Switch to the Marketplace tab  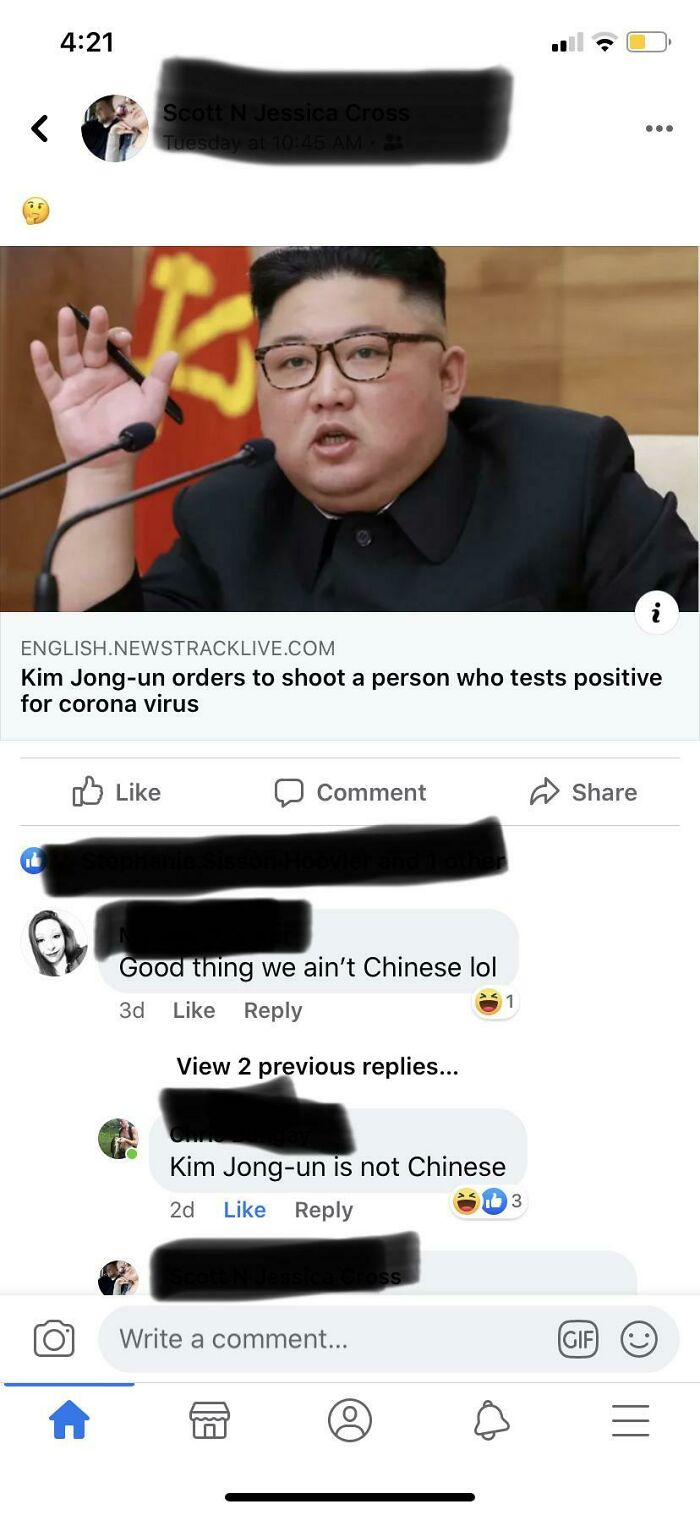coord(210,1420)
